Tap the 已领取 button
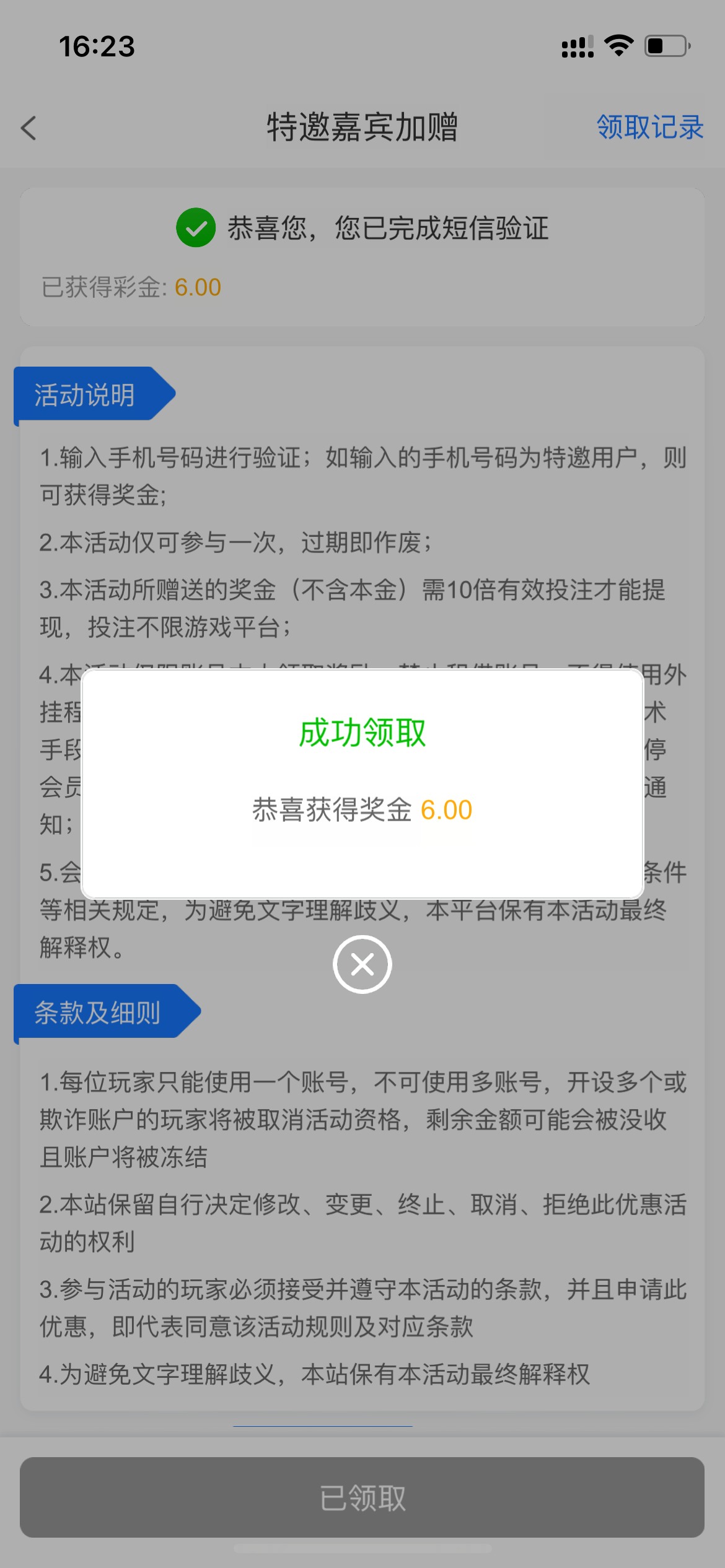Screen dimensions: 725x1568 click(362, 1497)
